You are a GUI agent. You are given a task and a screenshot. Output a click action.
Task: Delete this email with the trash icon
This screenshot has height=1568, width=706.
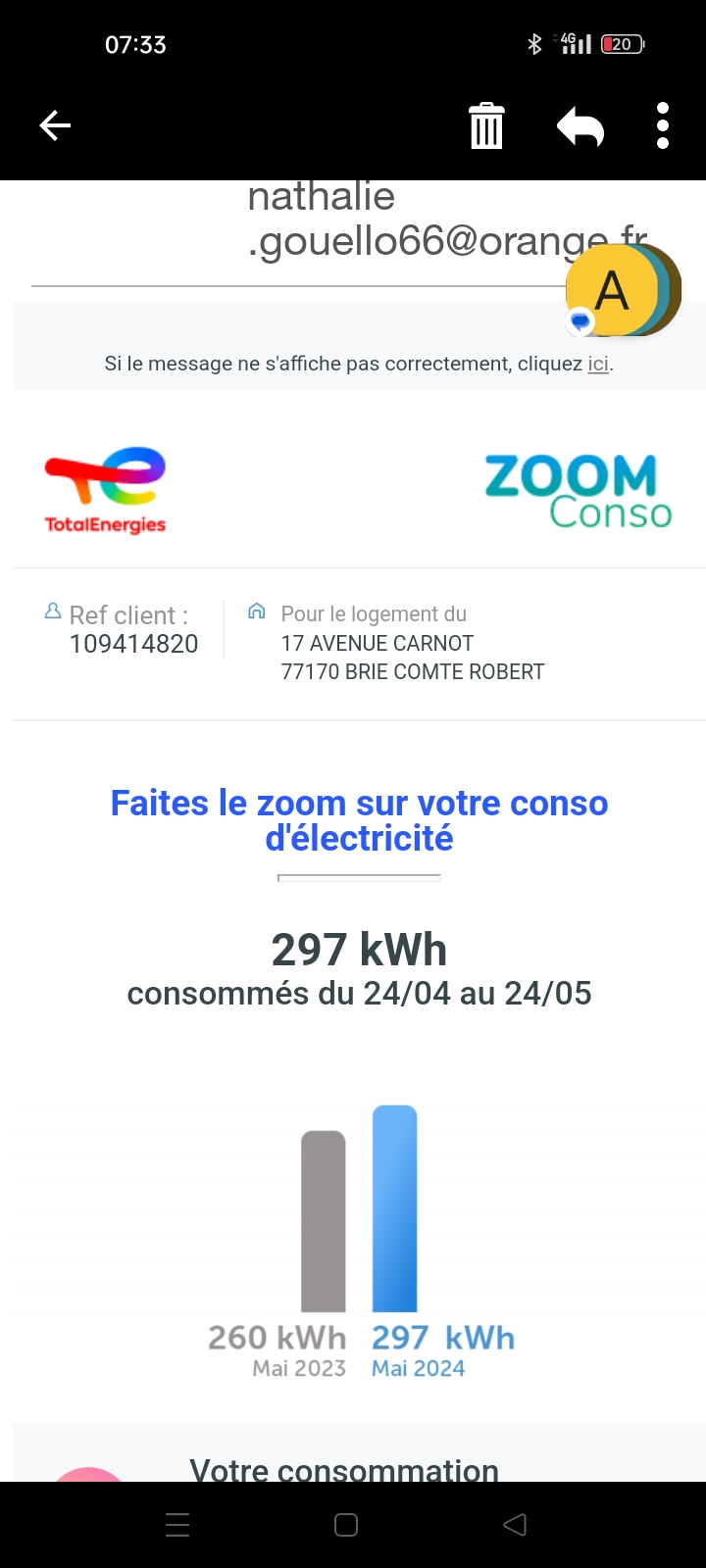(486, 125)
